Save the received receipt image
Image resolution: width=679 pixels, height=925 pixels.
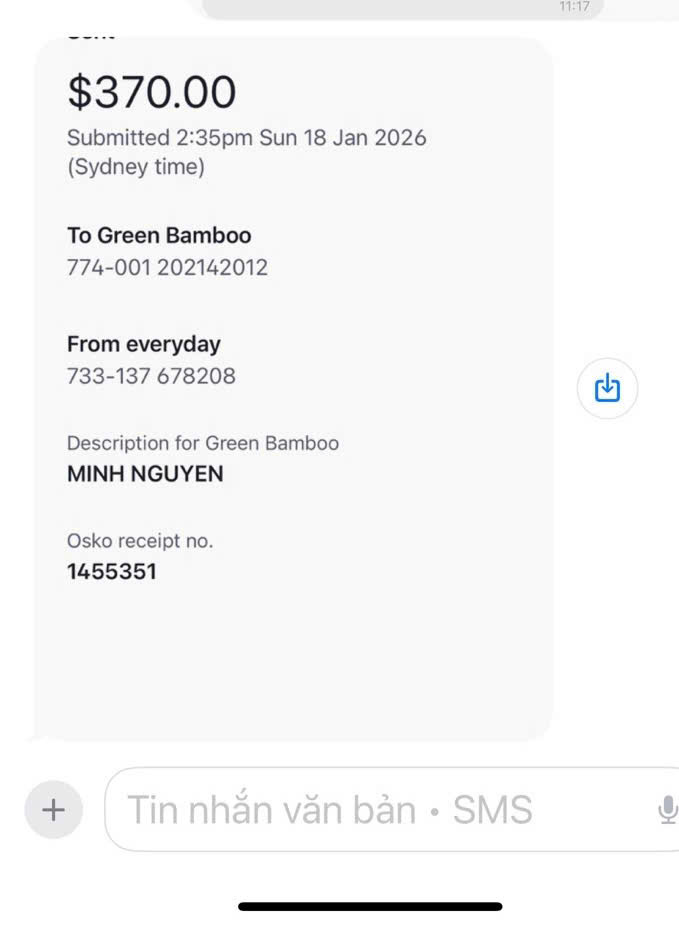(607, 388)
